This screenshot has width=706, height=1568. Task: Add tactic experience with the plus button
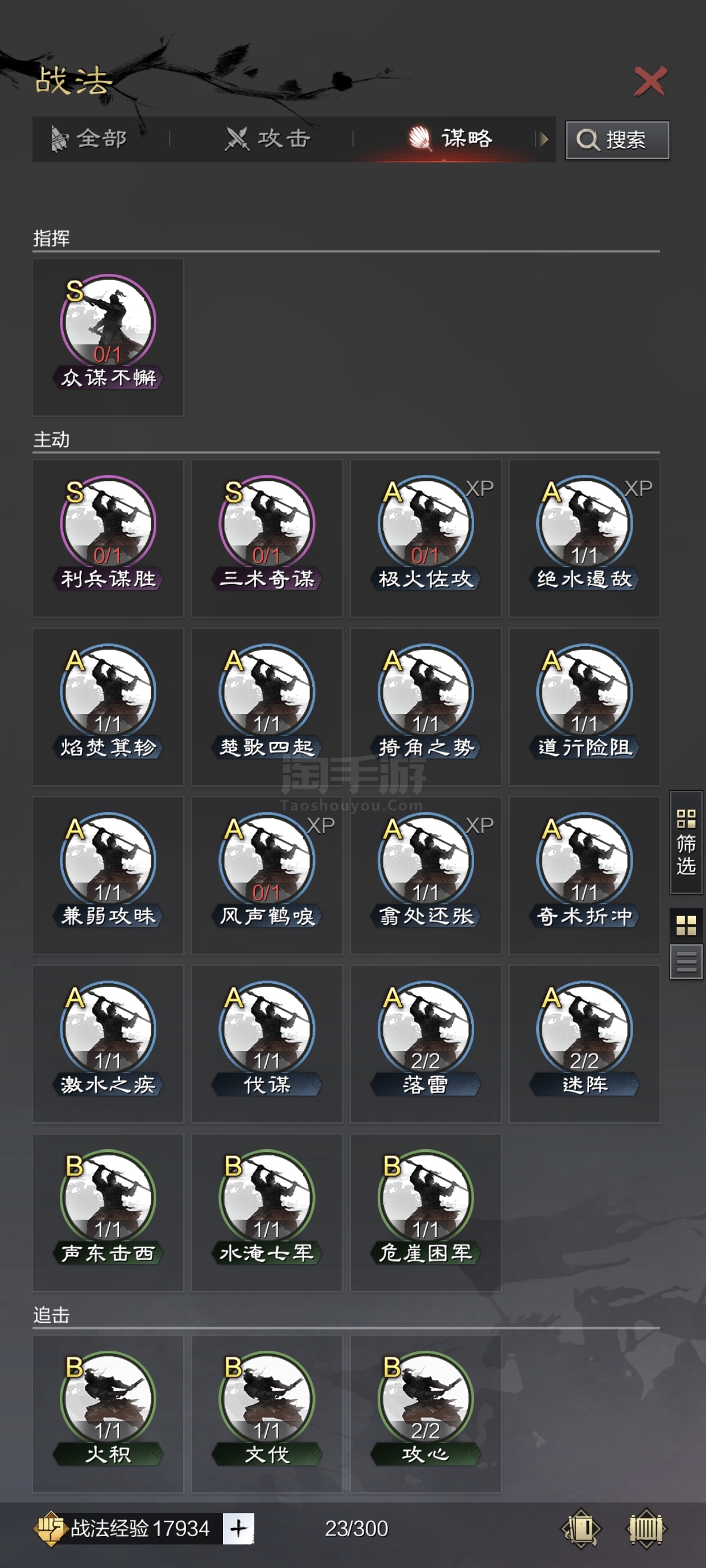[x=238, y=1528]
